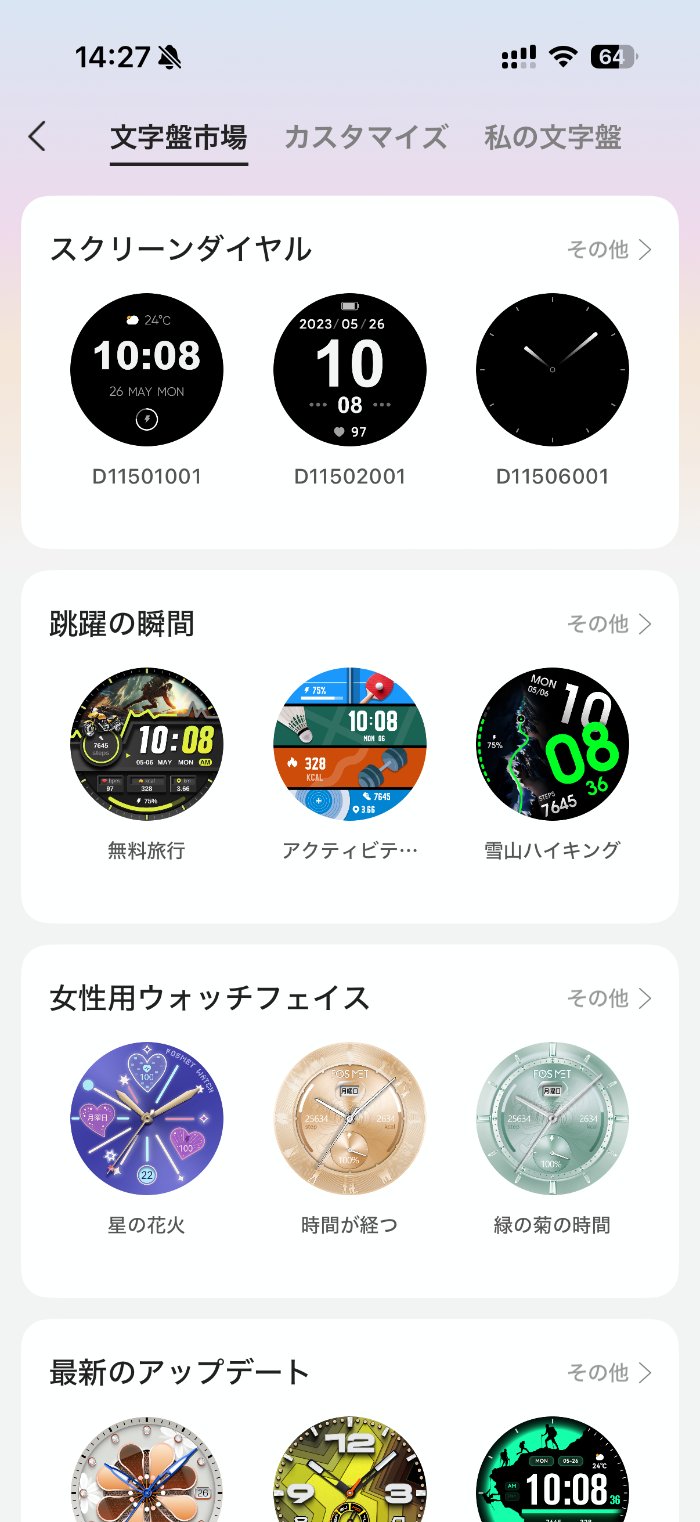Viewport: 700px width, 1522px height.
Task: Open the 私の文字盤 tab
Action: point(553,137)
